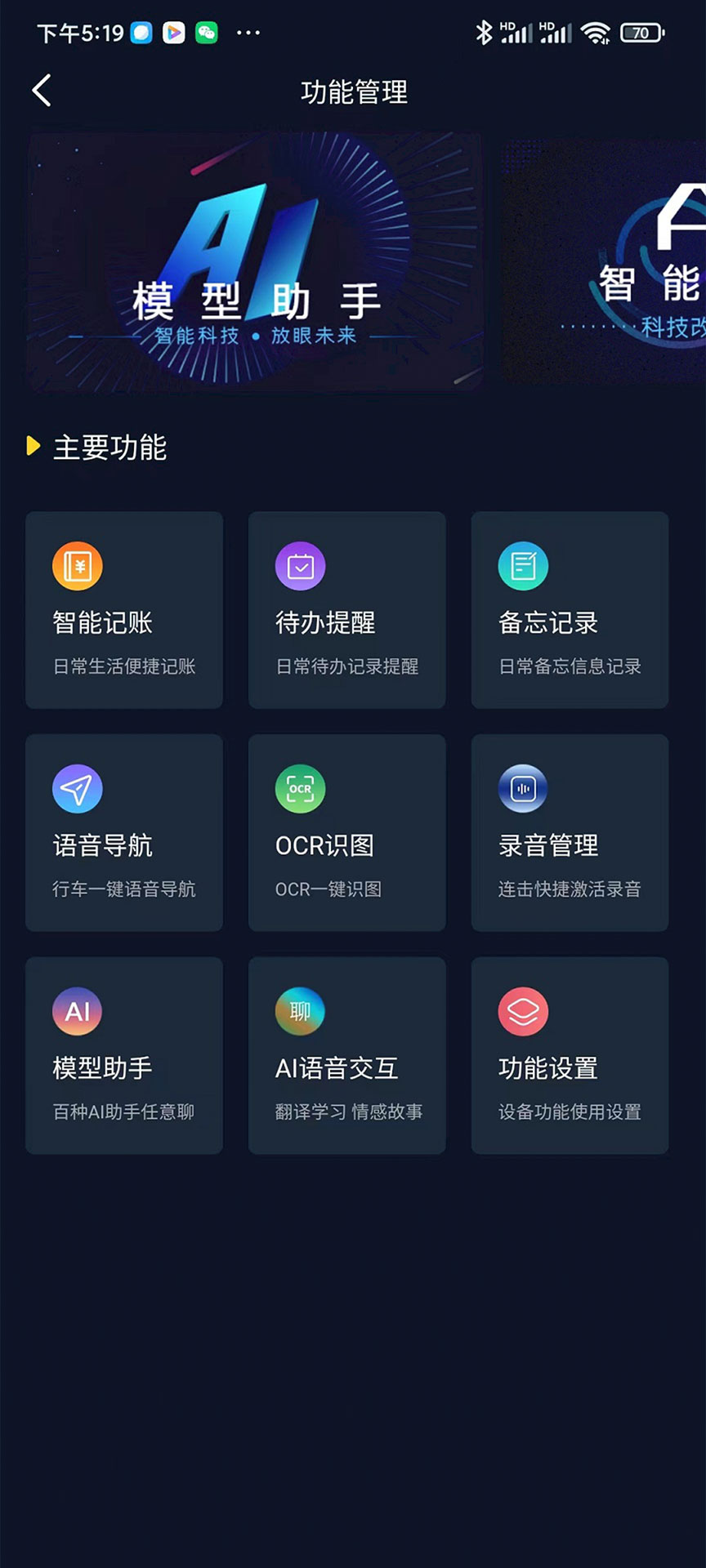This screenshot has height=1568, width=706.
Task: Open OCR识图 image recognition card
Action: point(346,832)
